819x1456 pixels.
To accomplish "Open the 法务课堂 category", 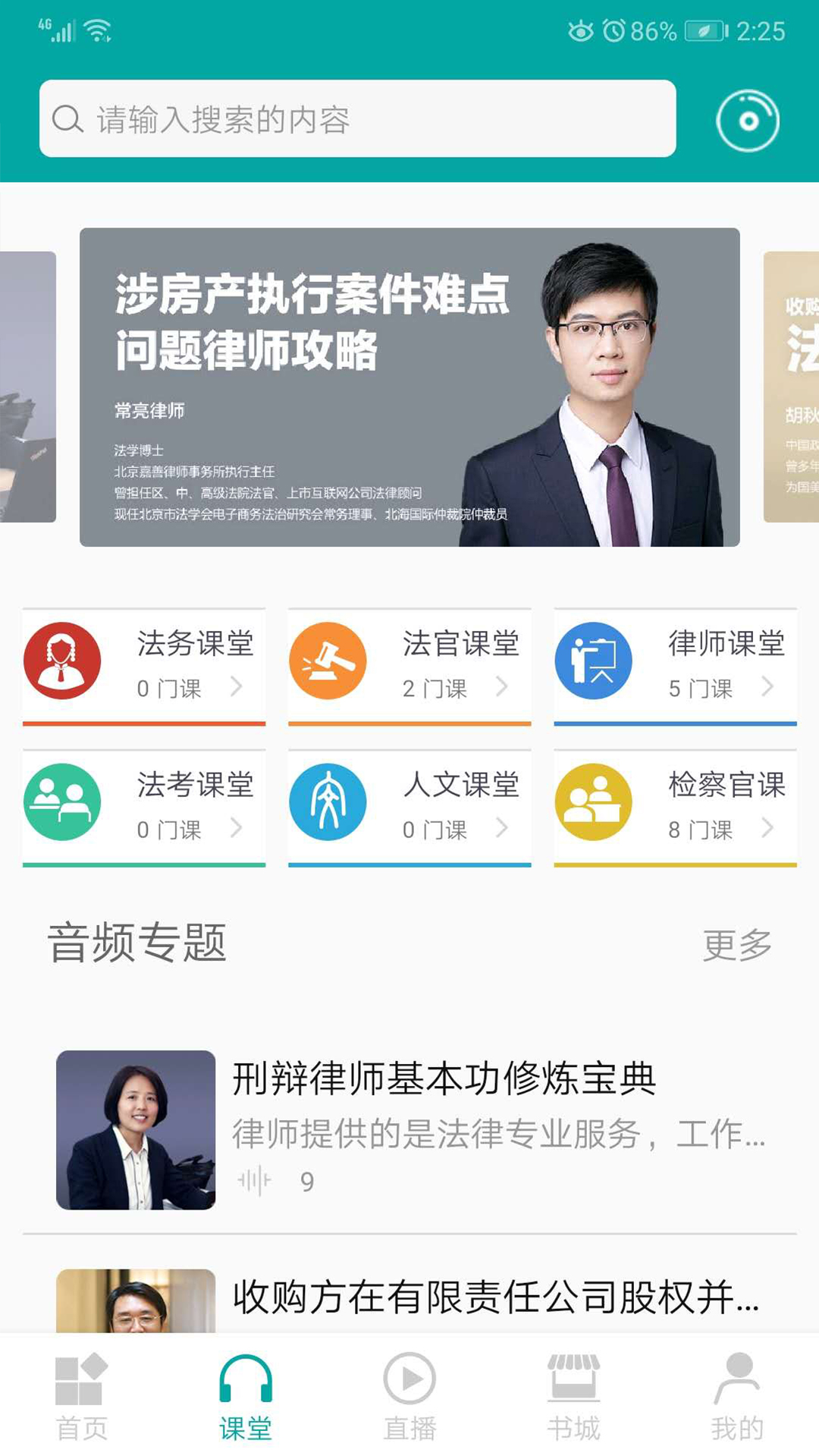I will pos(144,664).
